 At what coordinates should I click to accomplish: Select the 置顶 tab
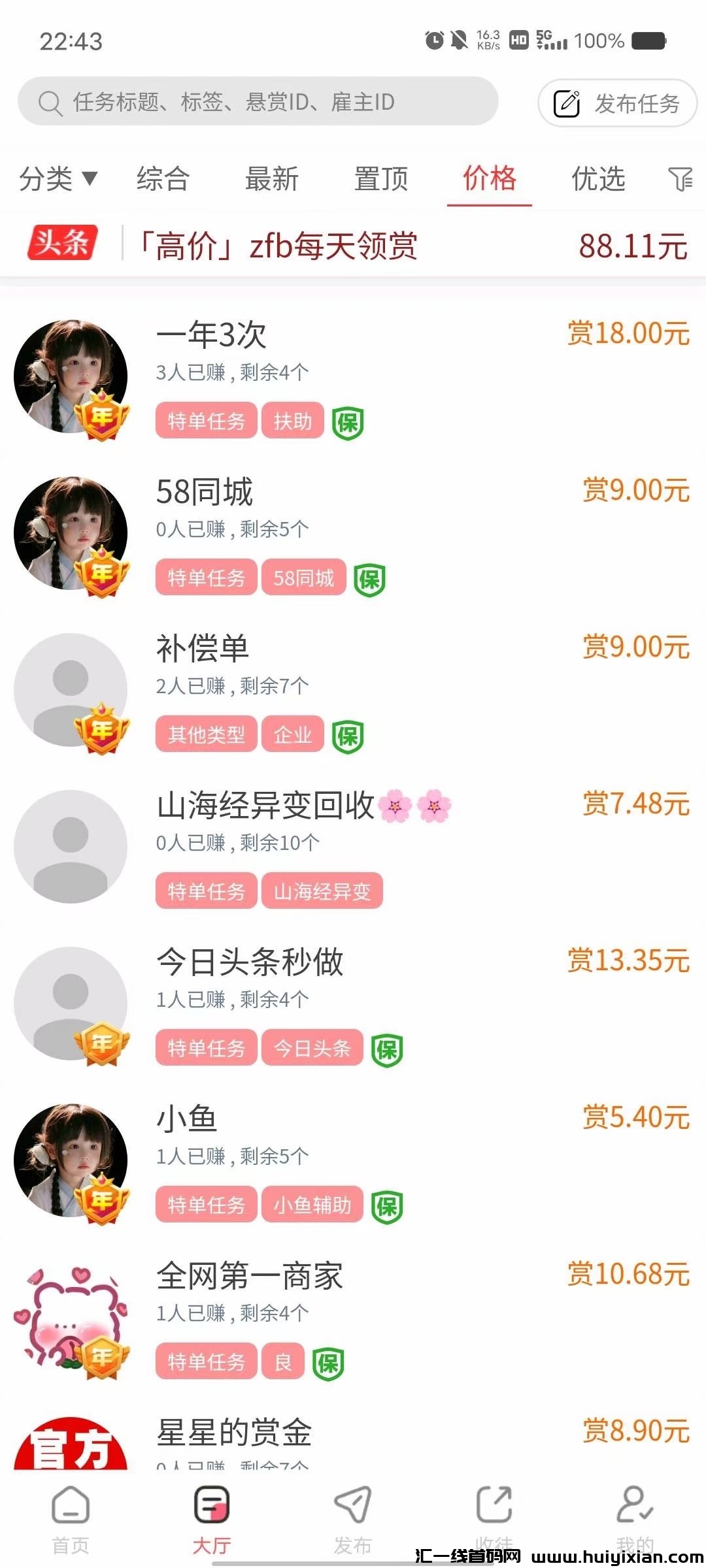[x=380, y=178]
